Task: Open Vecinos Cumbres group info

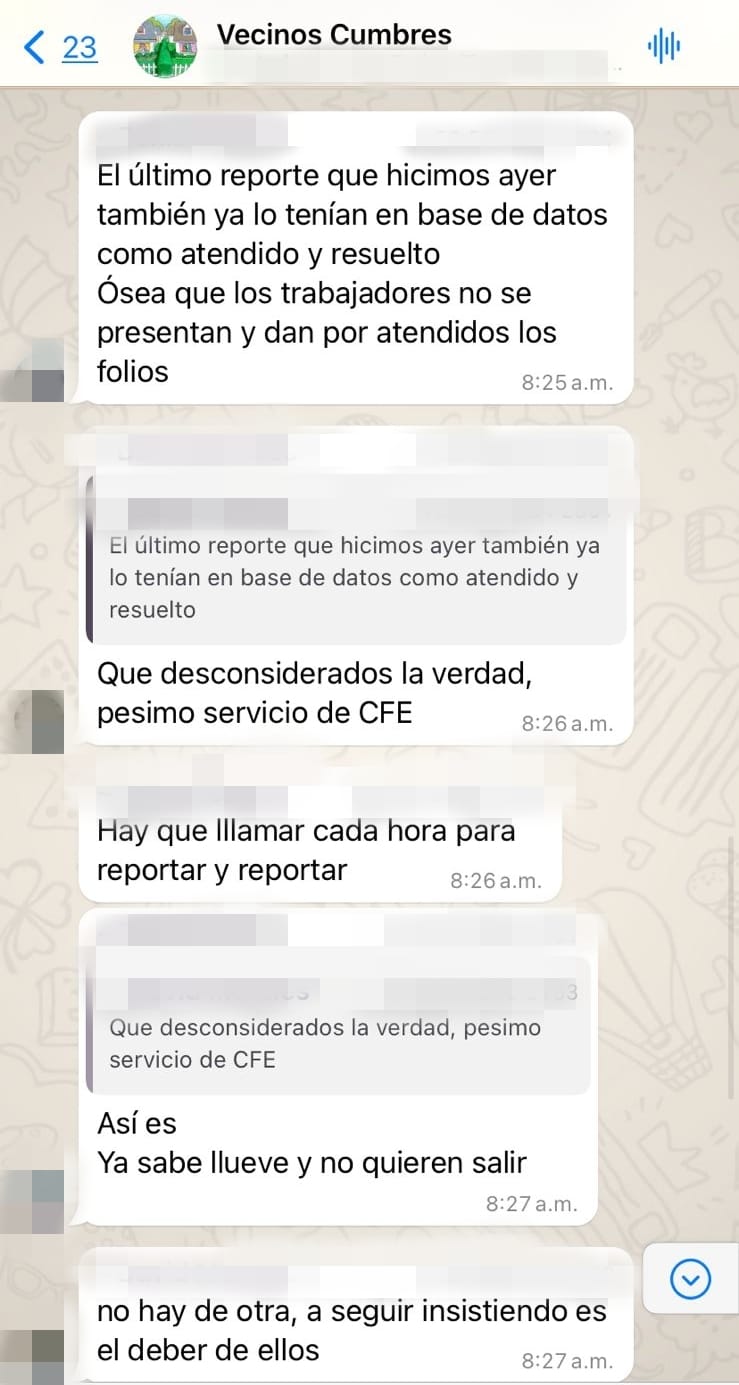Action: coord(334,35)
